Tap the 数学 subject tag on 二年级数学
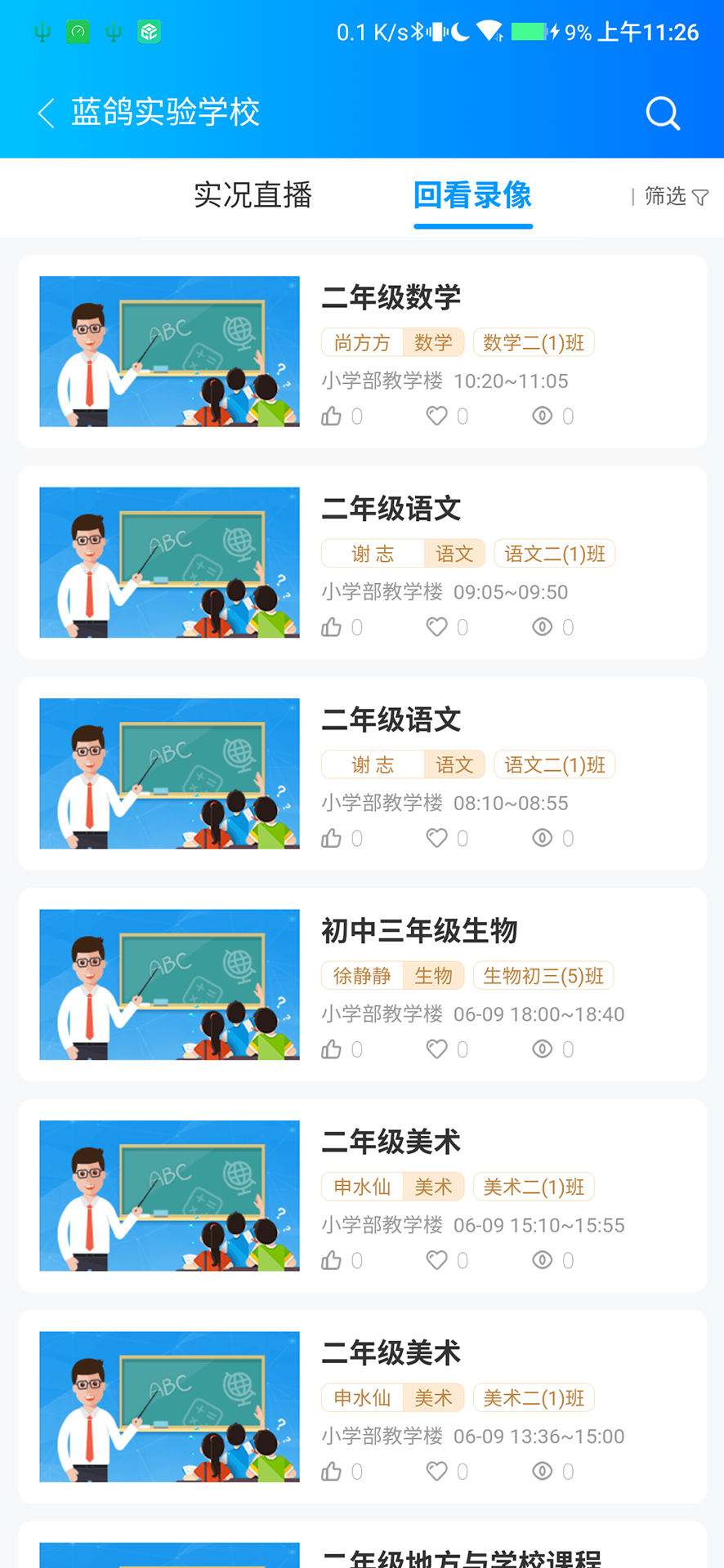This screenshot has height=1568, width=724. click(x=434, y=342)
